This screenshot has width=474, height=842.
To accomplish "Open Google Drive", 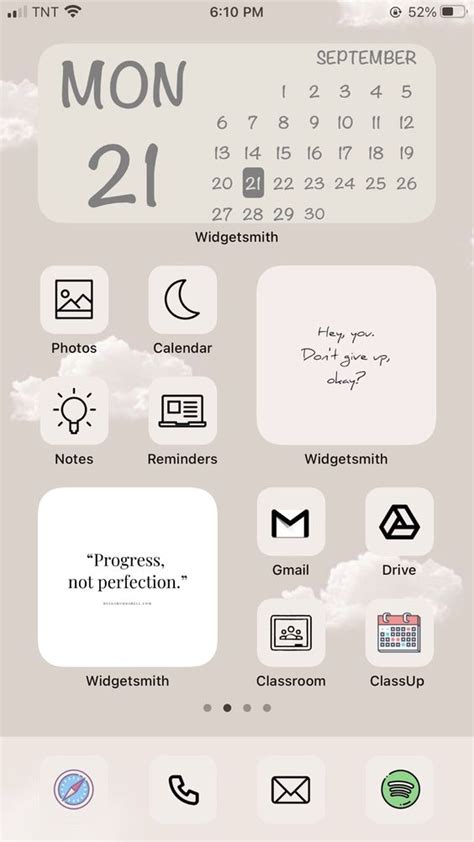I will click(x=399, y=522).
